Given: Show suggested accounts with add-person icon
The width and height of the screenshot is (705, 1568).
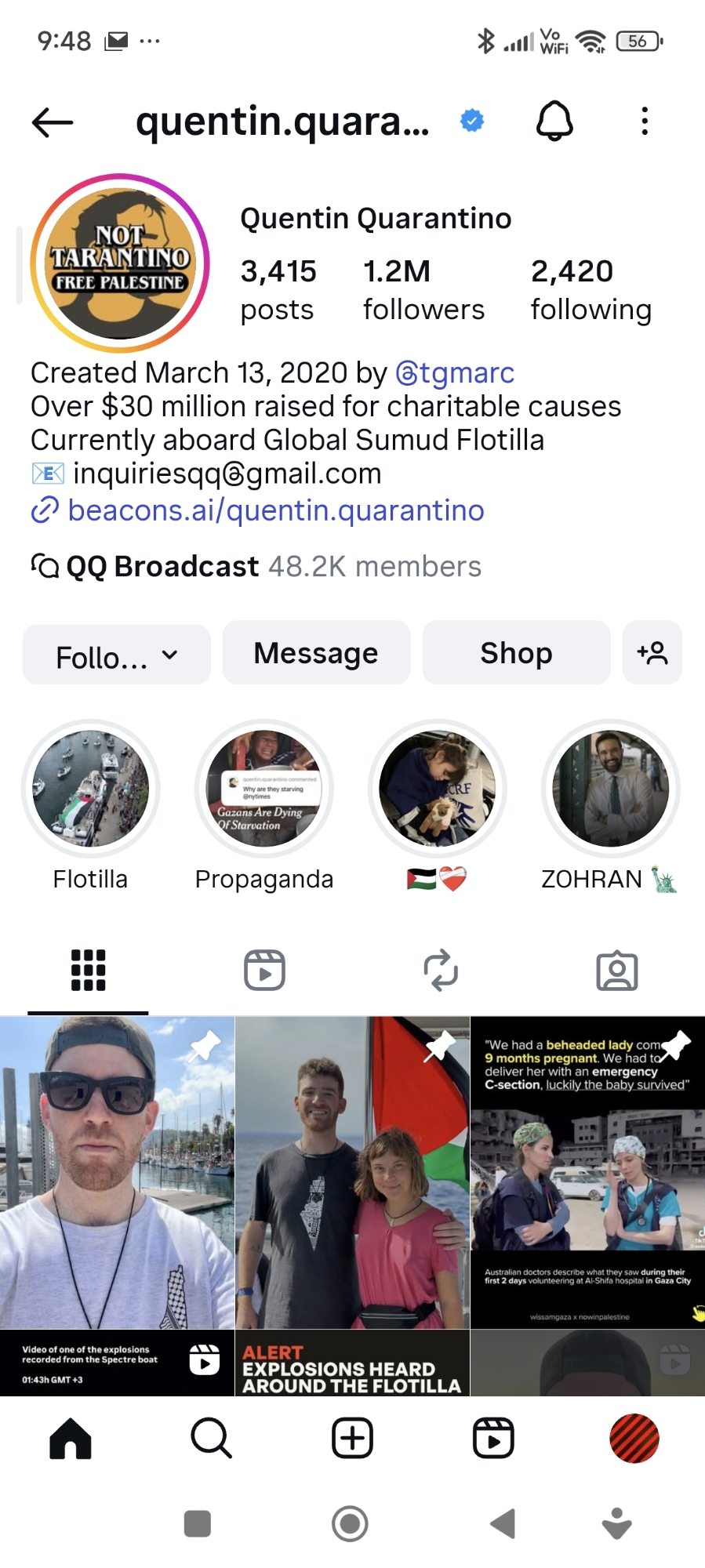Looking at the screenshot, I should pos(652,653).
